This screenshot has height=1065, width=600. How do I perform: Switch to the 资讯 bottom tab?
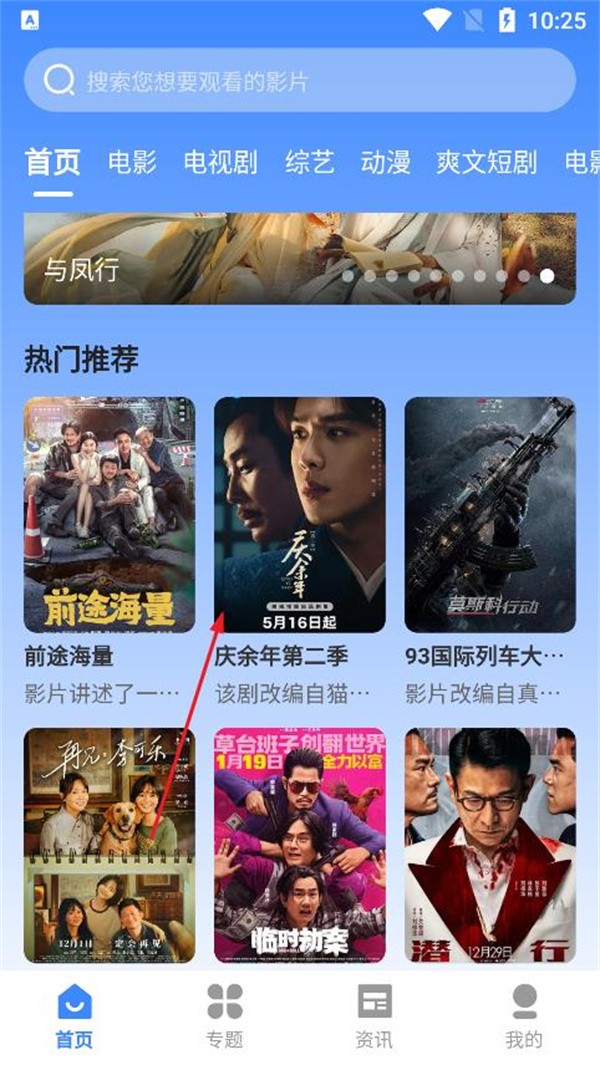375,1015
